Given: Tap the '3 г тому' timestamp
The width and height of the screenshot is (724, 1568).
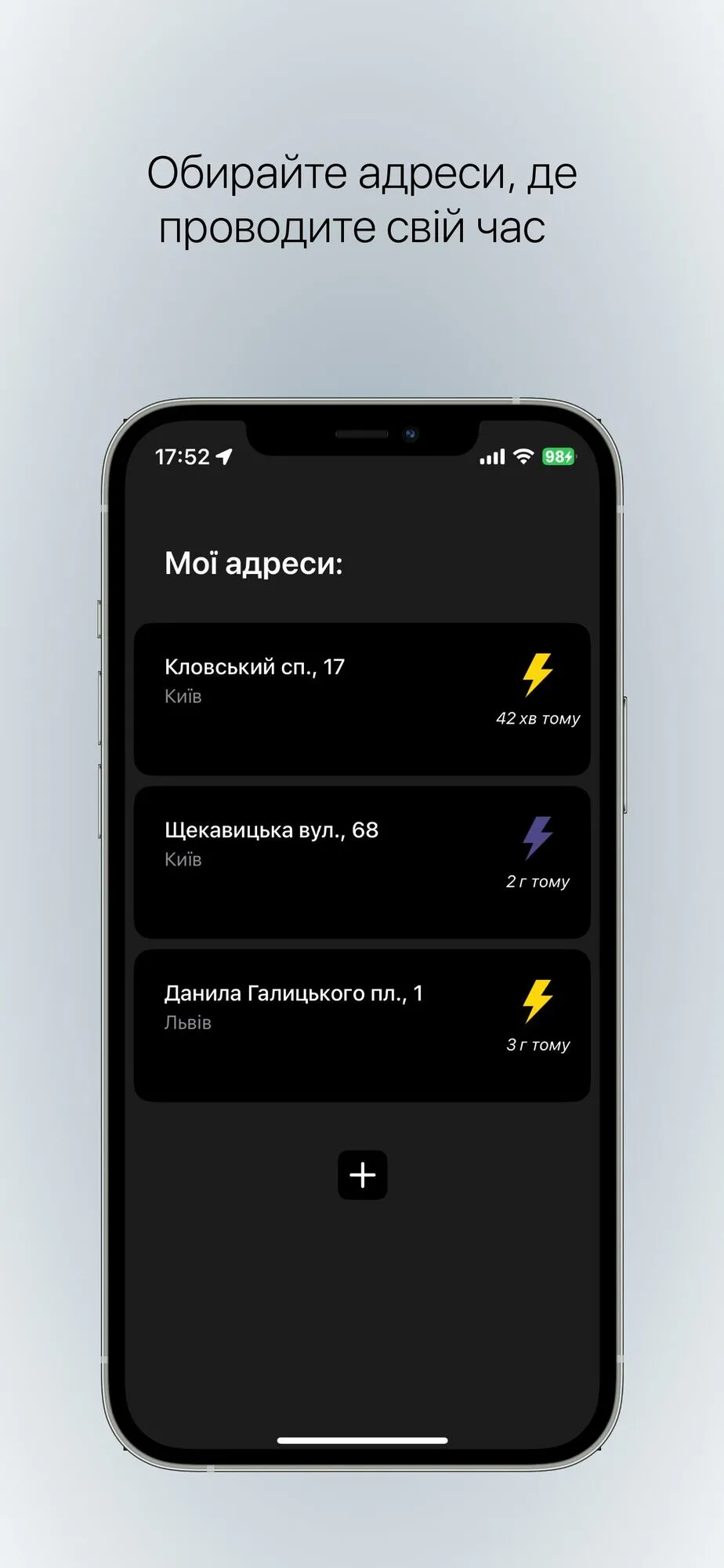Looking at the screenshot, I should [x=538, y=1044].
